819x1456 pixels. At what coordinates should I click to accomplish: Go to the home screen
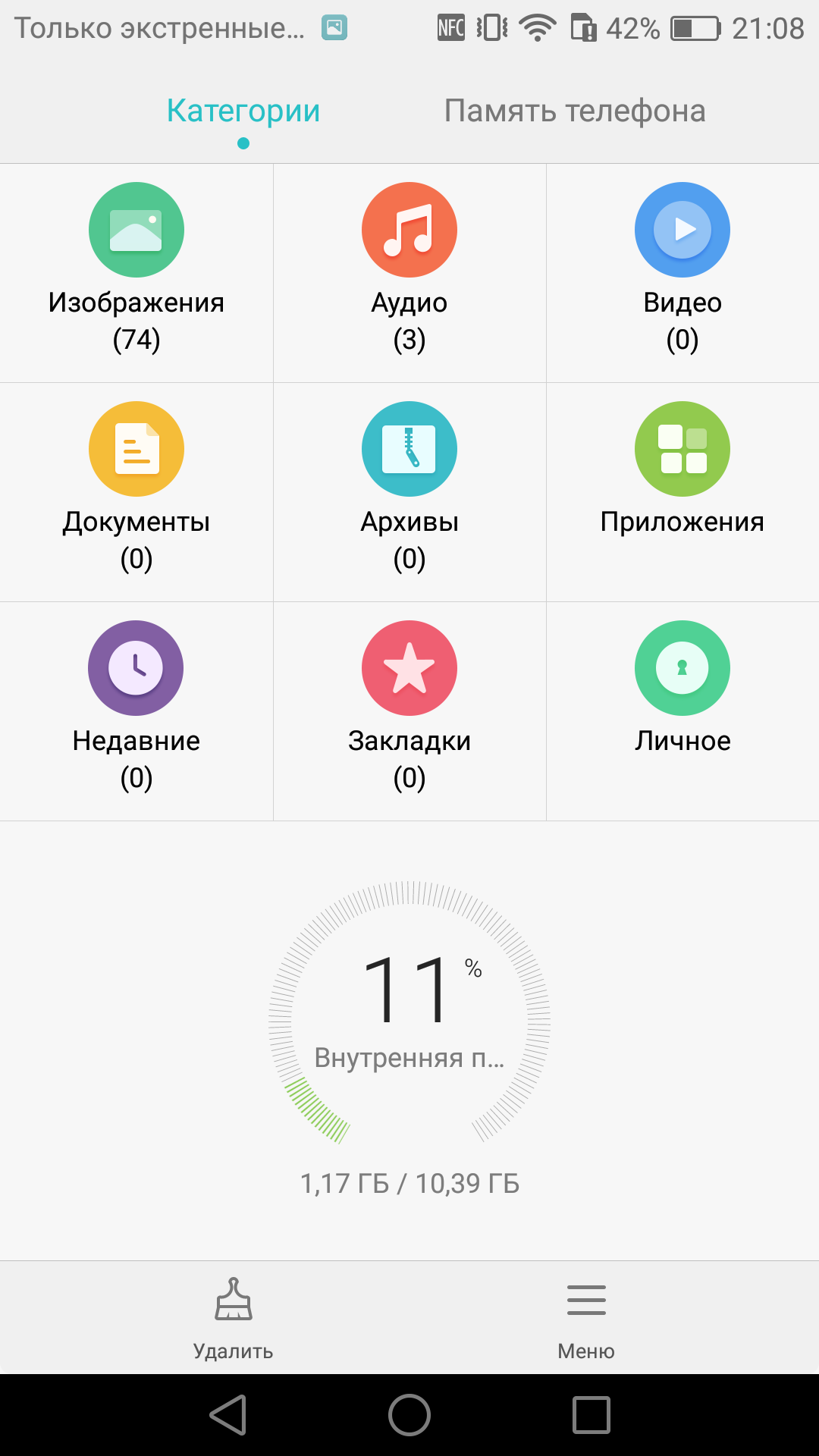point(409,1415)
